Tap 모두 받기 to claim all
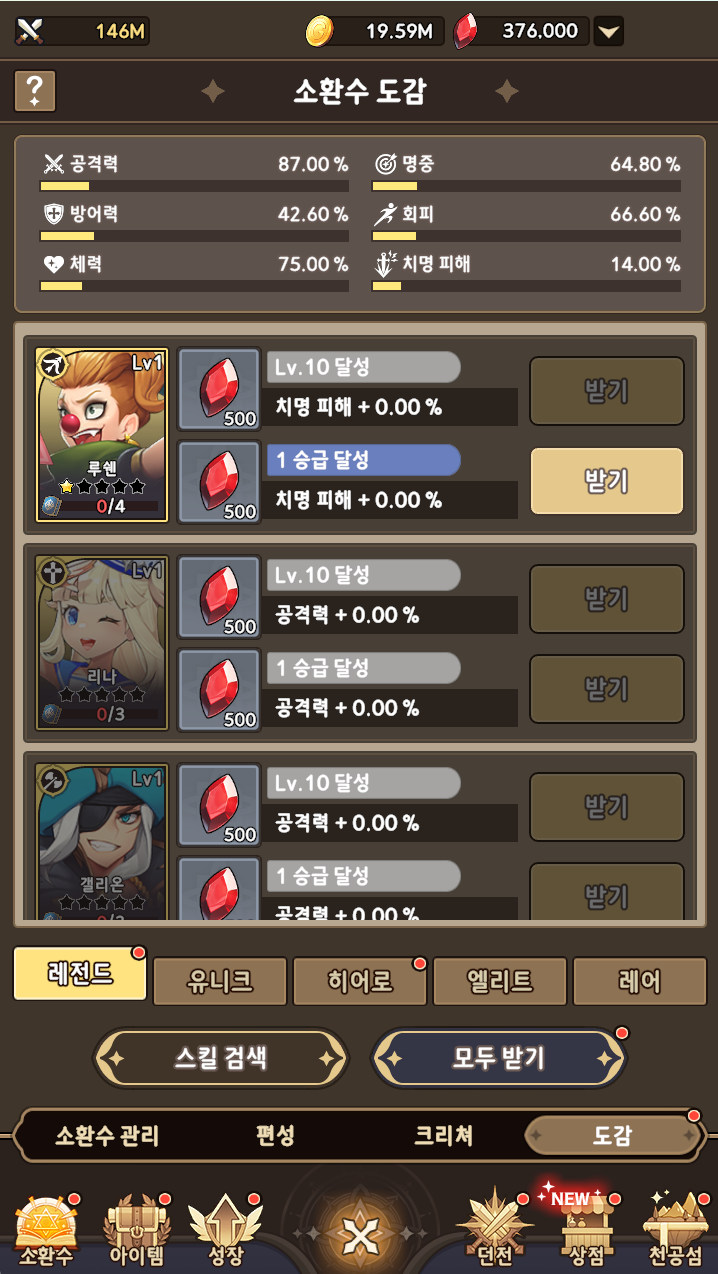718x1274 pixels. [x=498, y=1057]
